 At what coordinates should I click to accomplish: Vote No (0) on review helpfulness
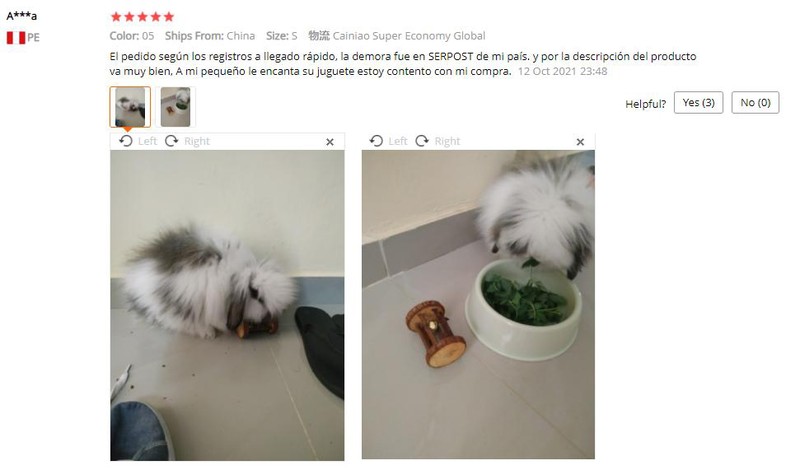(x=755, y=103)
